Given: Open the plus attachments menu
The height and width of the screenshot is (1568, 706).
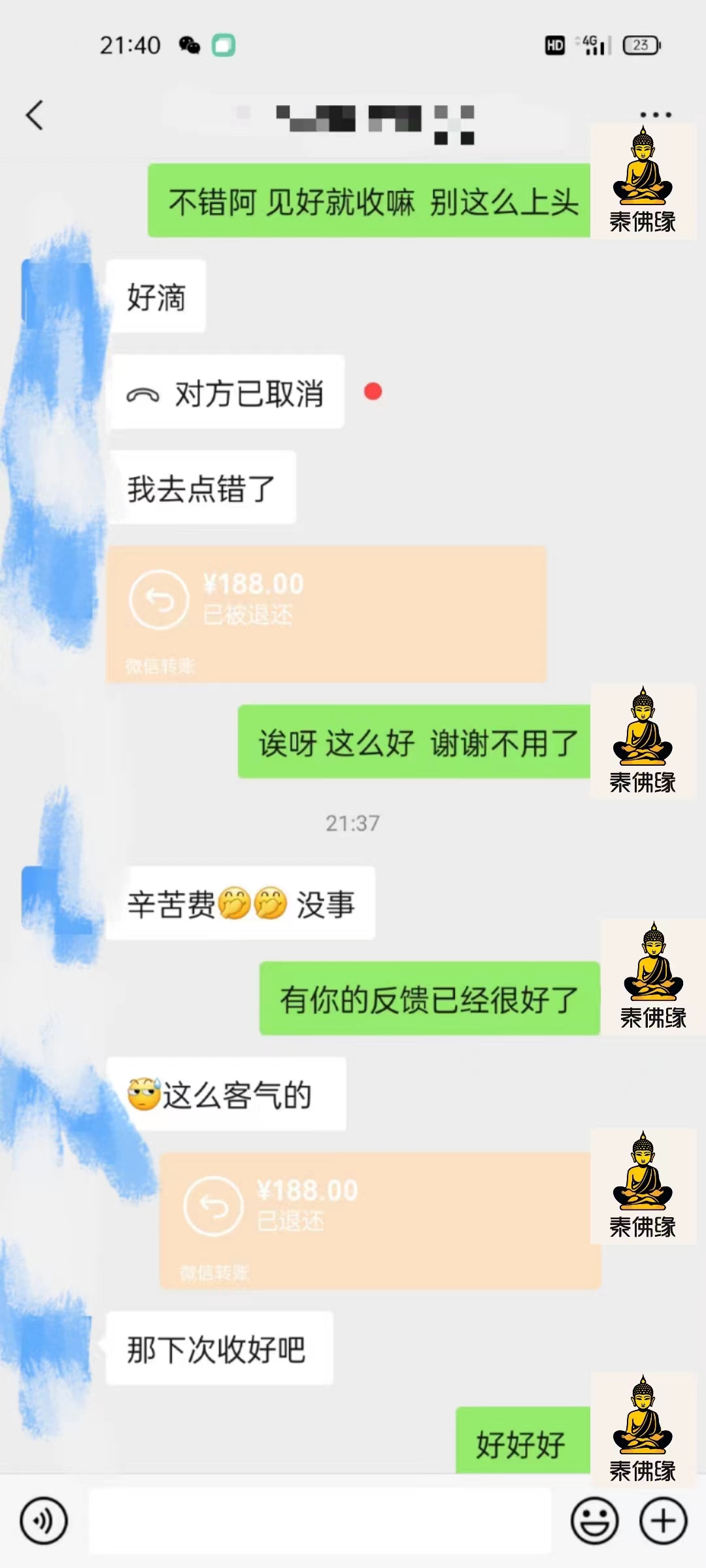Looking at the screenshot, I should coord(663,1521).
